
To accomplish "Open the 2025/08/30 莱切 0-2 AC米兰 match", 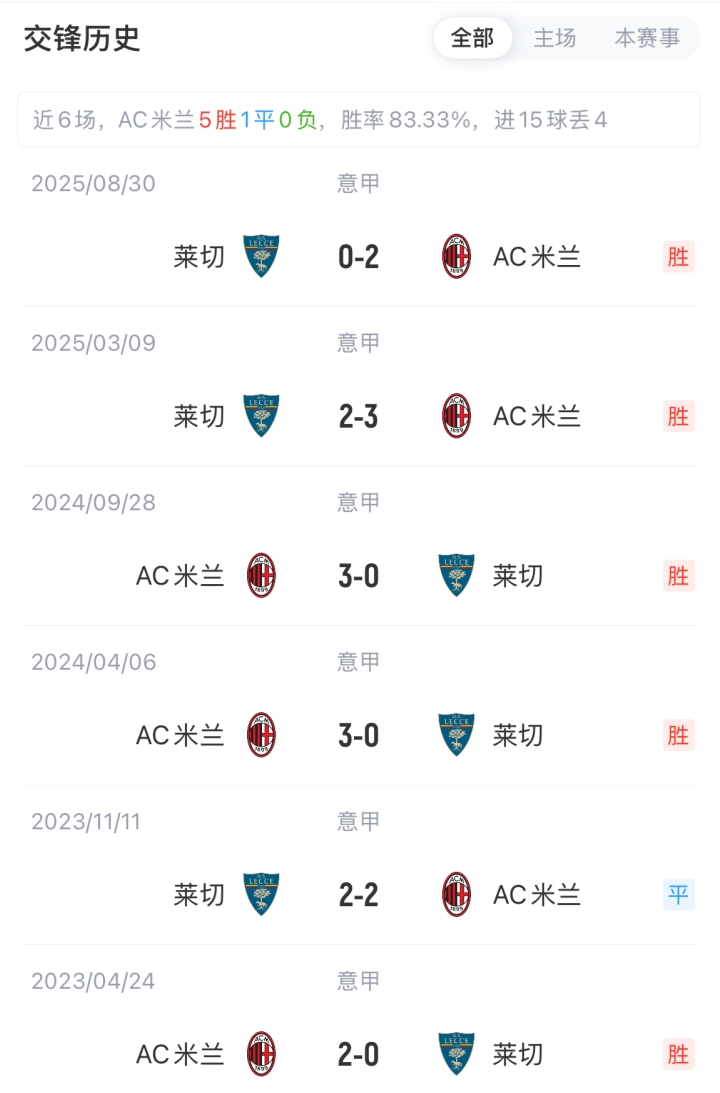I will point(359,257).
